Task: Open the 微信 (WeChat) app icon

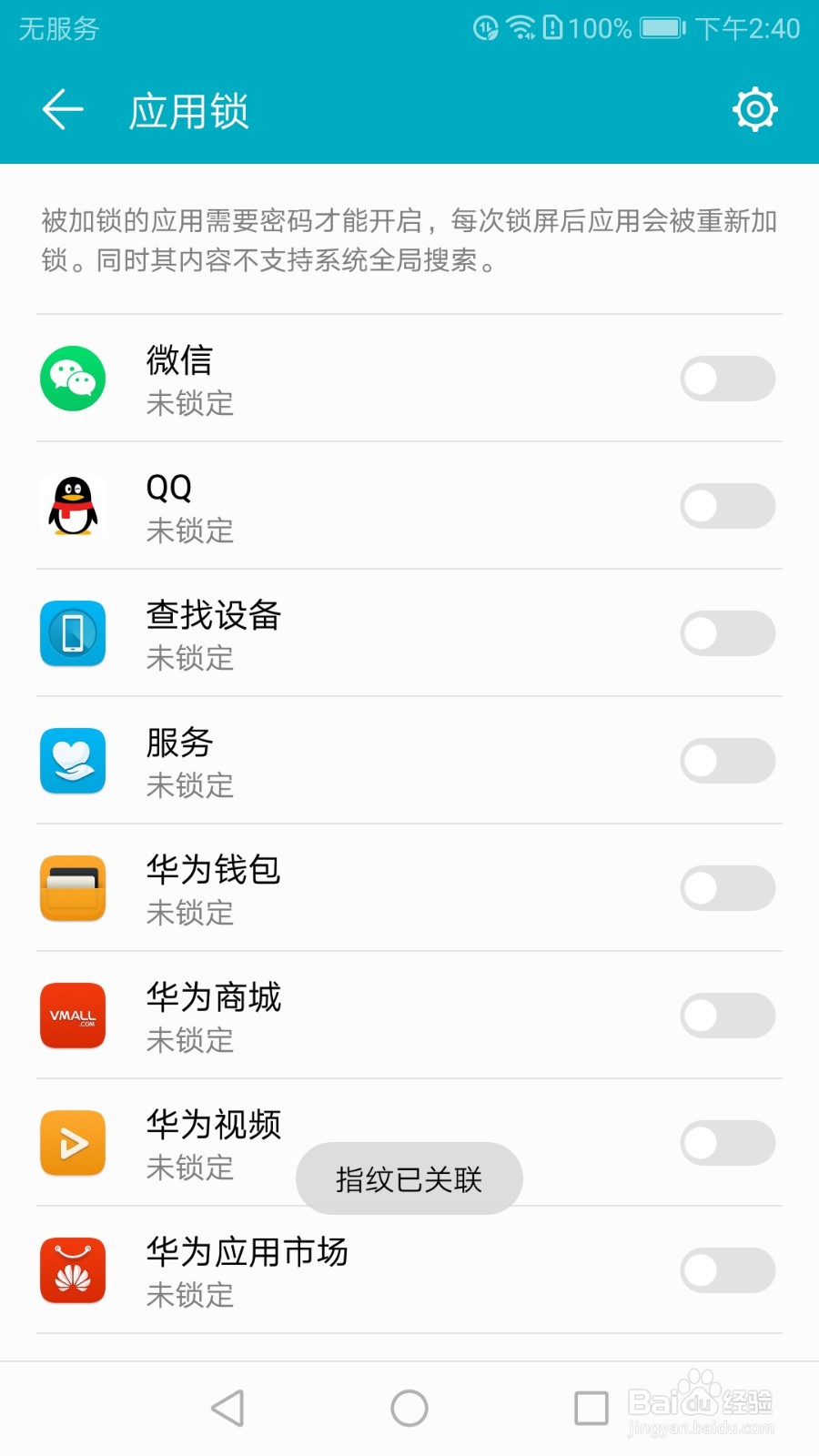Action: tap(73, 379)
